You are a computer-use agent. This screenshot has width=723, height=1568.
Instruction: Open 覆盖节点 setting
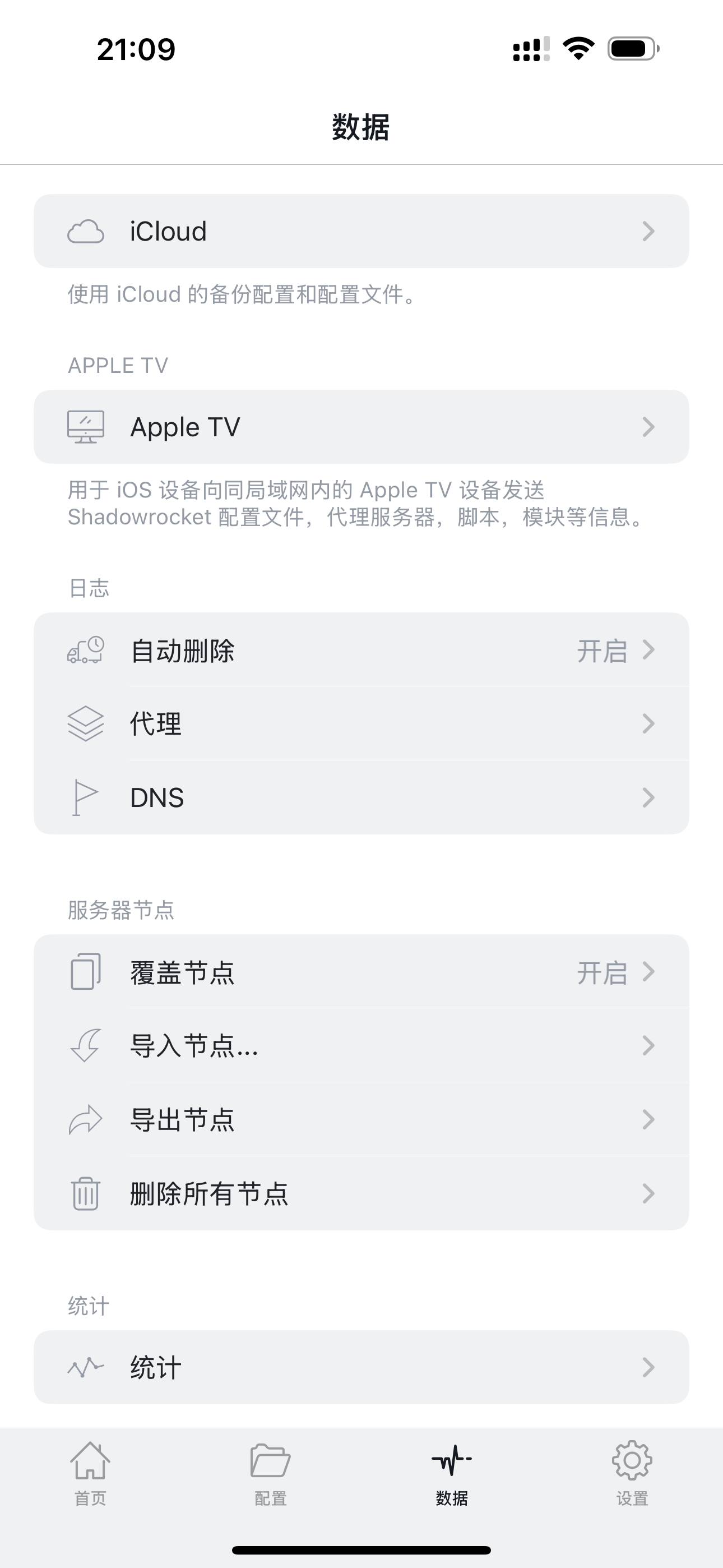pos(361,972)
